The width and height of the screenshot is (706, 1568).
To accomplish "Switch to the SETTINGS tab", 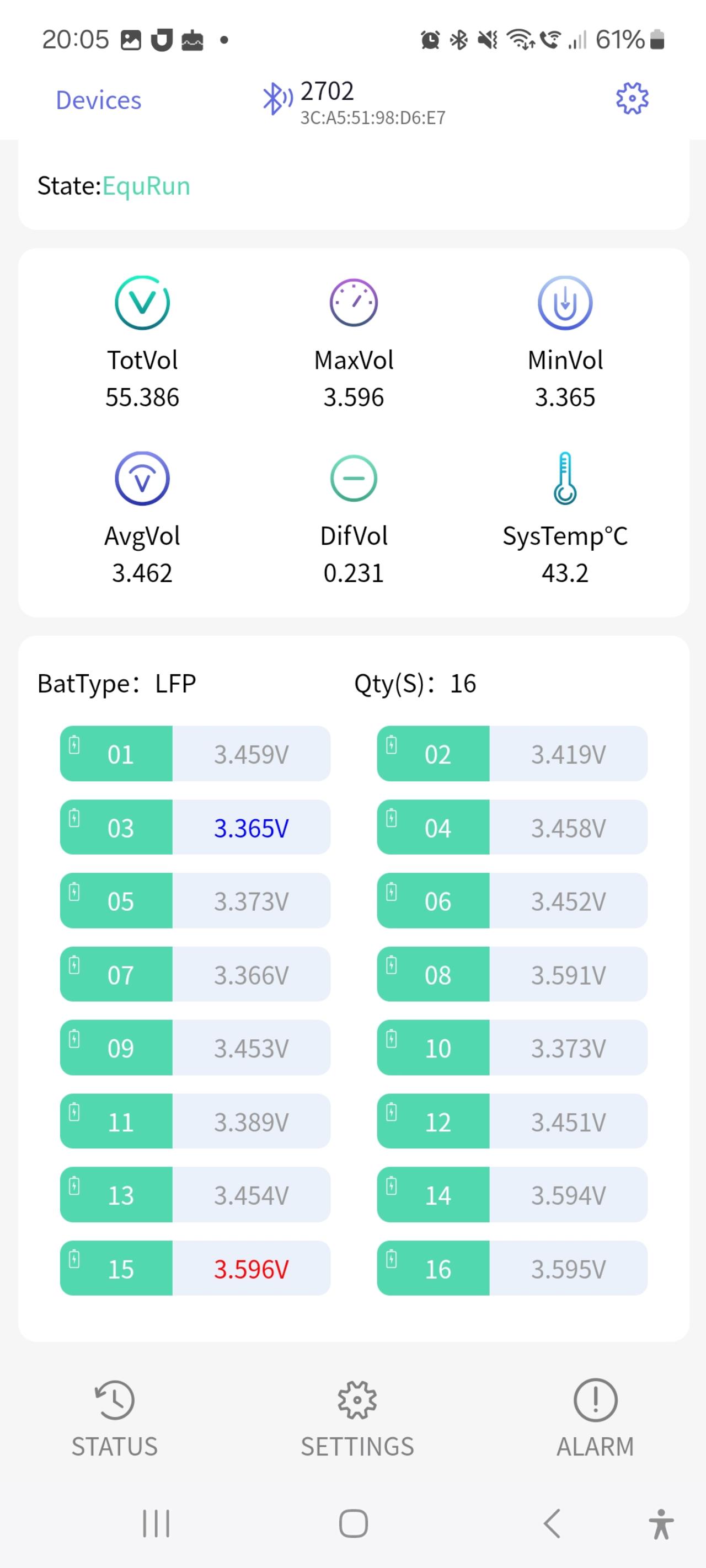I will 357,1419.
